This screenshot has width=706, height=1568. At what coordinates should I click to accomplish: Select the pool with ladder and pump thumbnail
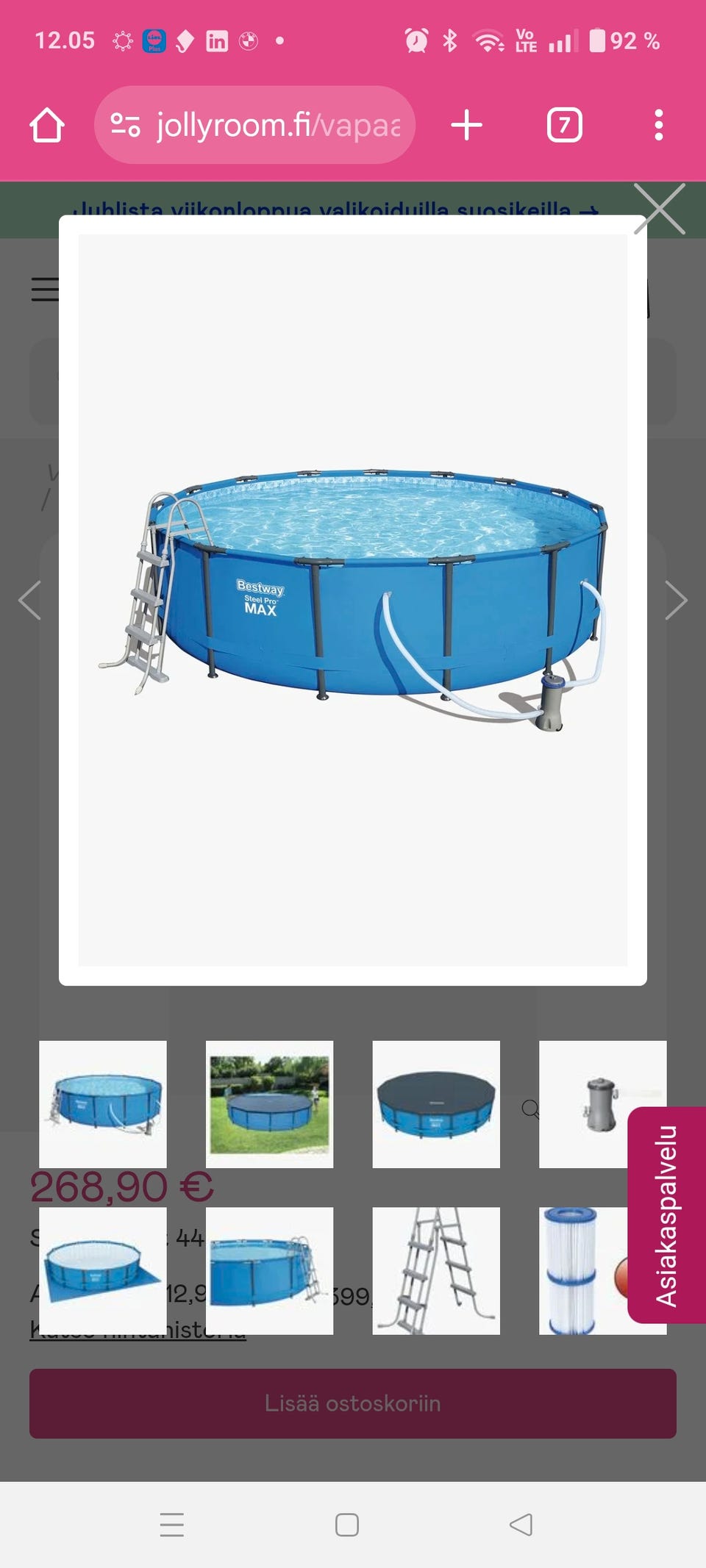pos(103,1103)
